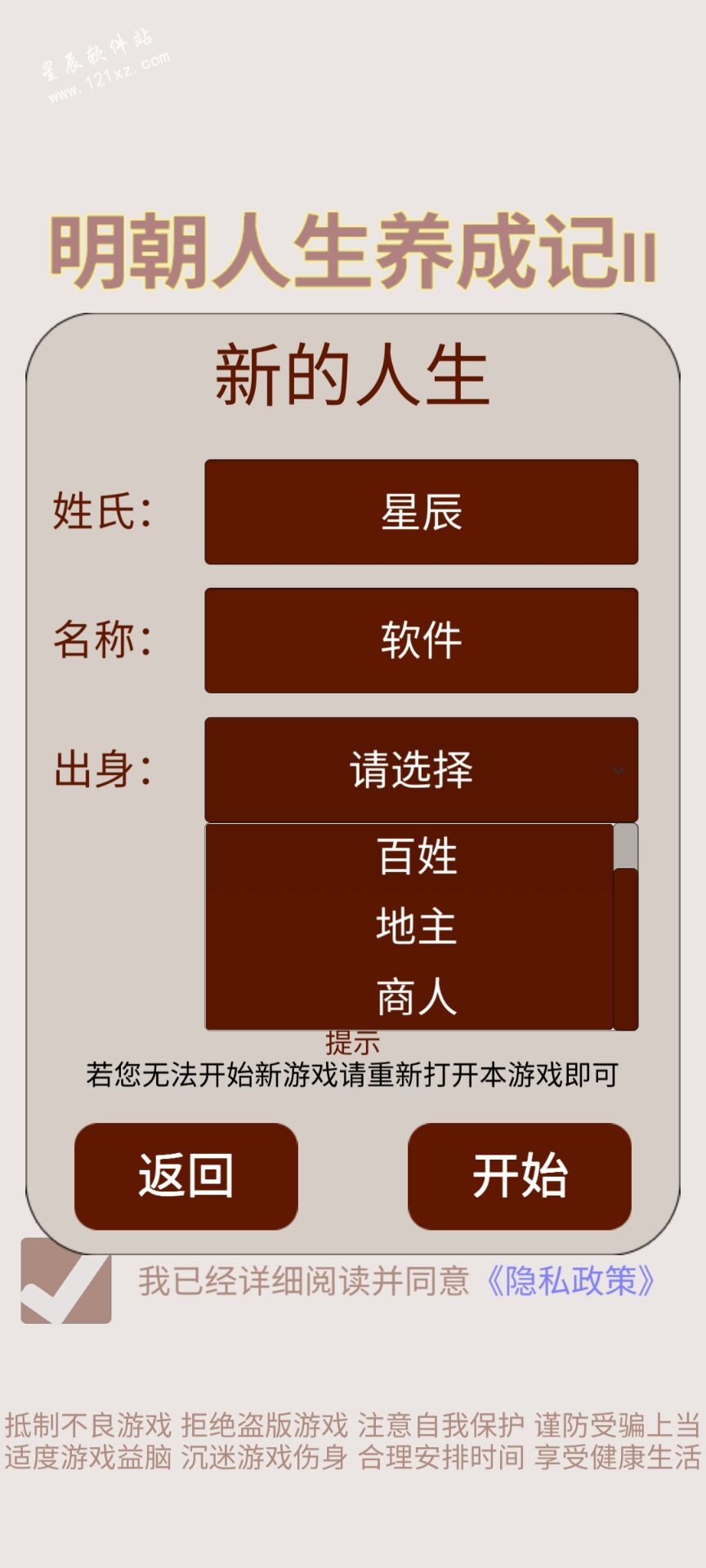This screenshot has width=706, height=1568.
Task: Collapse the 出身 请选择 dropdown
Action: 421,769
